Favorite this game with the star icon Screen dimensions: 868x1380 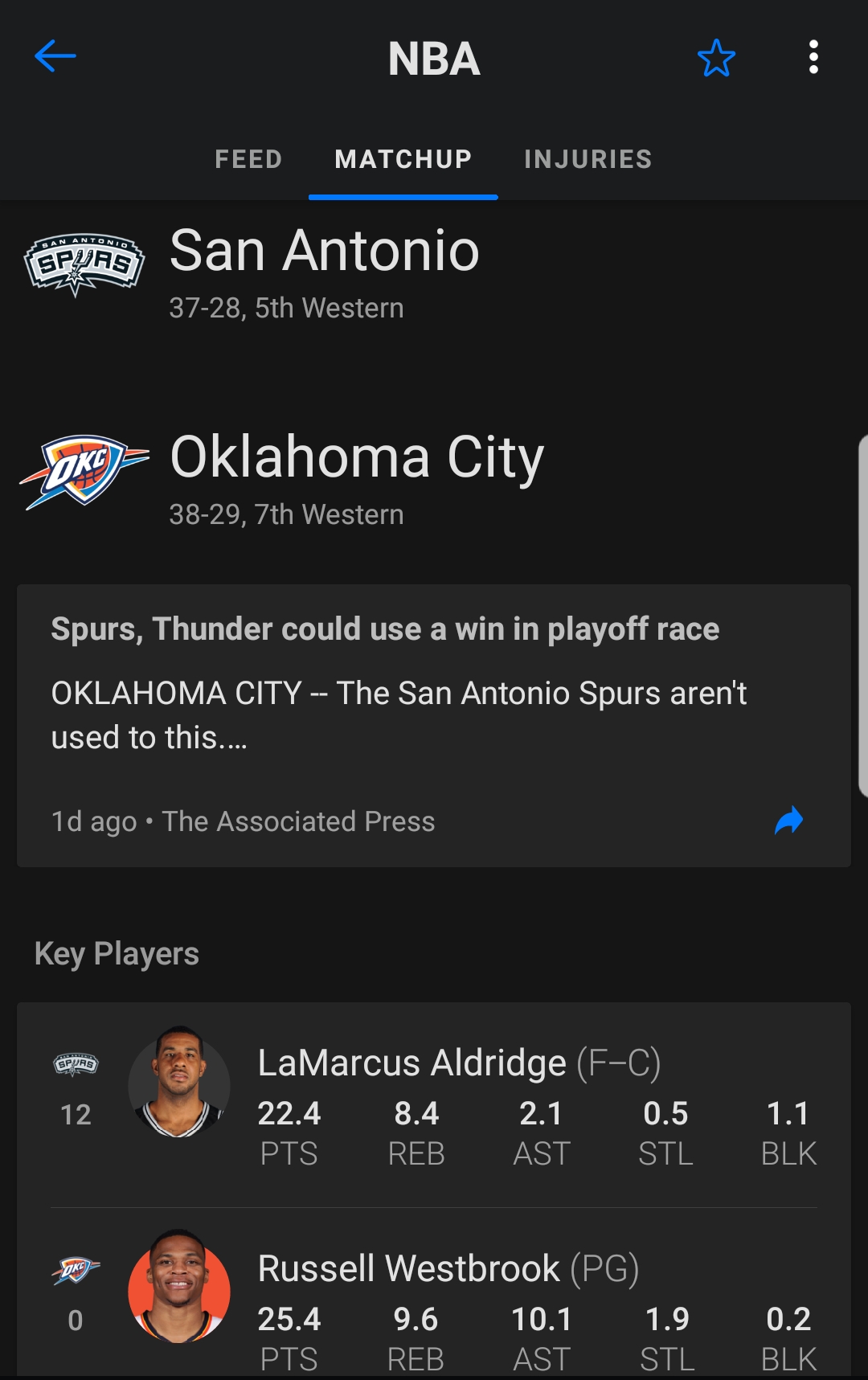[716, 58]
